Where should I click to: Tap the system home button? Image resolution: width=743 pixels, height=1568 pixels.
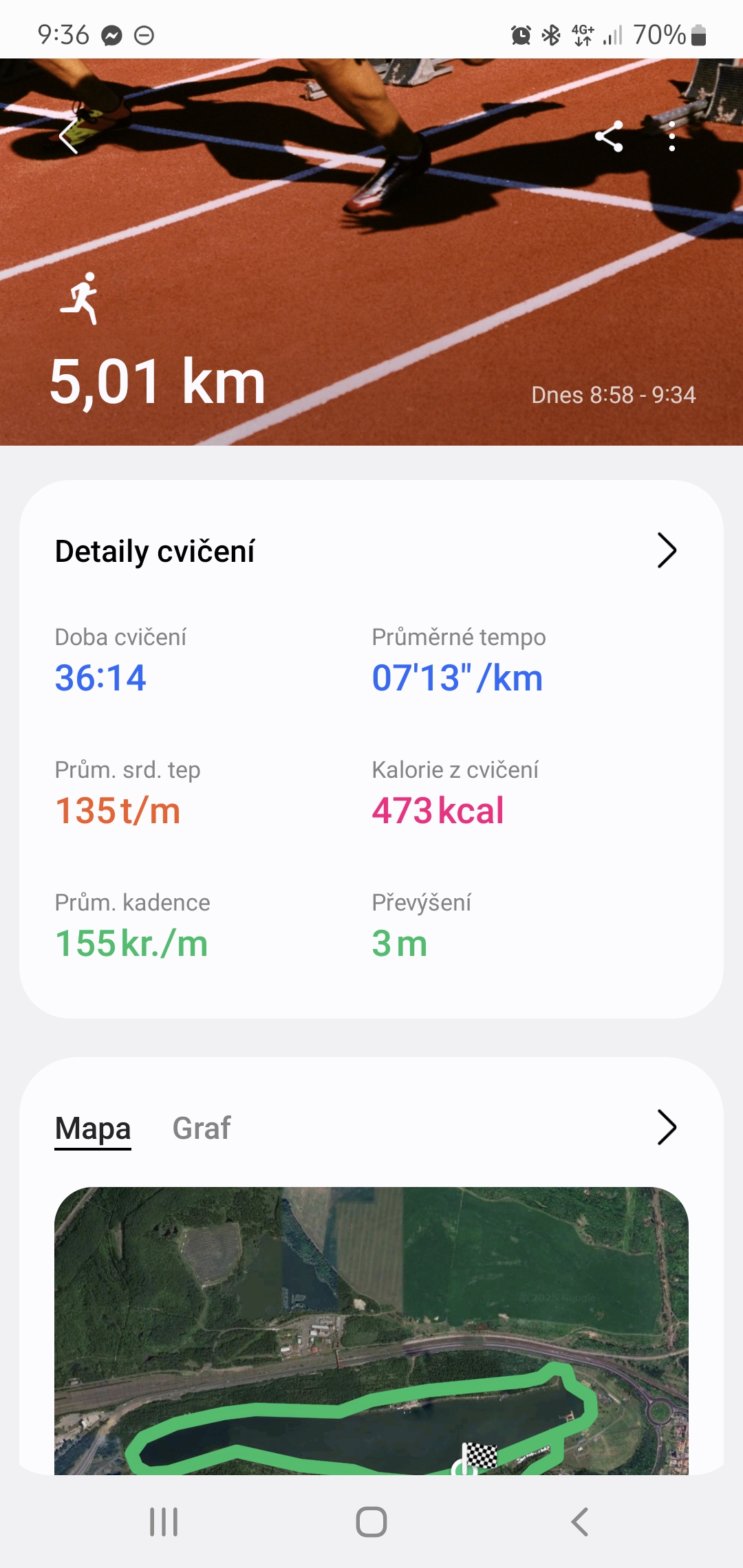click(x=371, y=1522)
